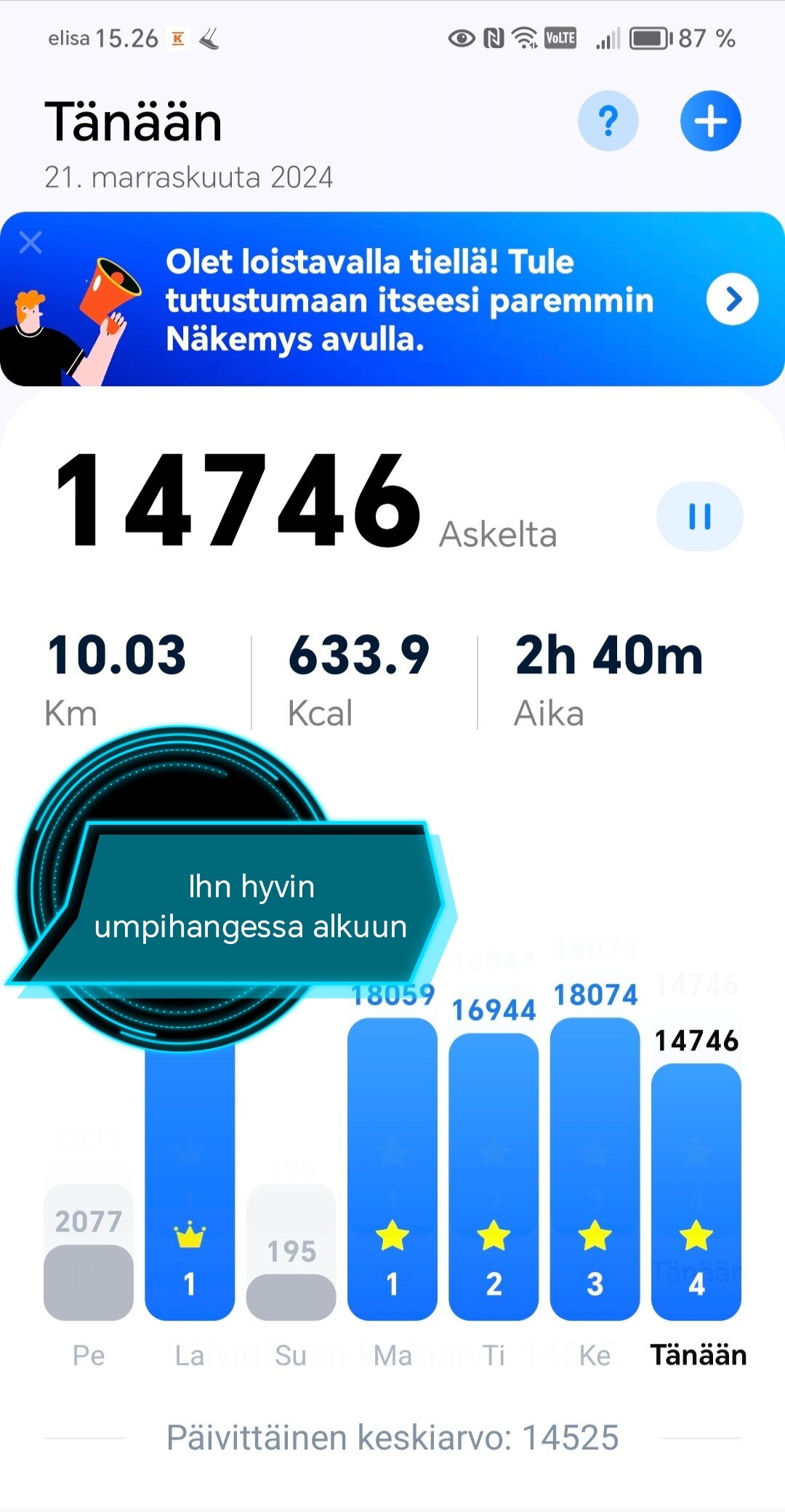
Task: Select the Ke bar with 18074 steps
Action: pos(595,1169)
